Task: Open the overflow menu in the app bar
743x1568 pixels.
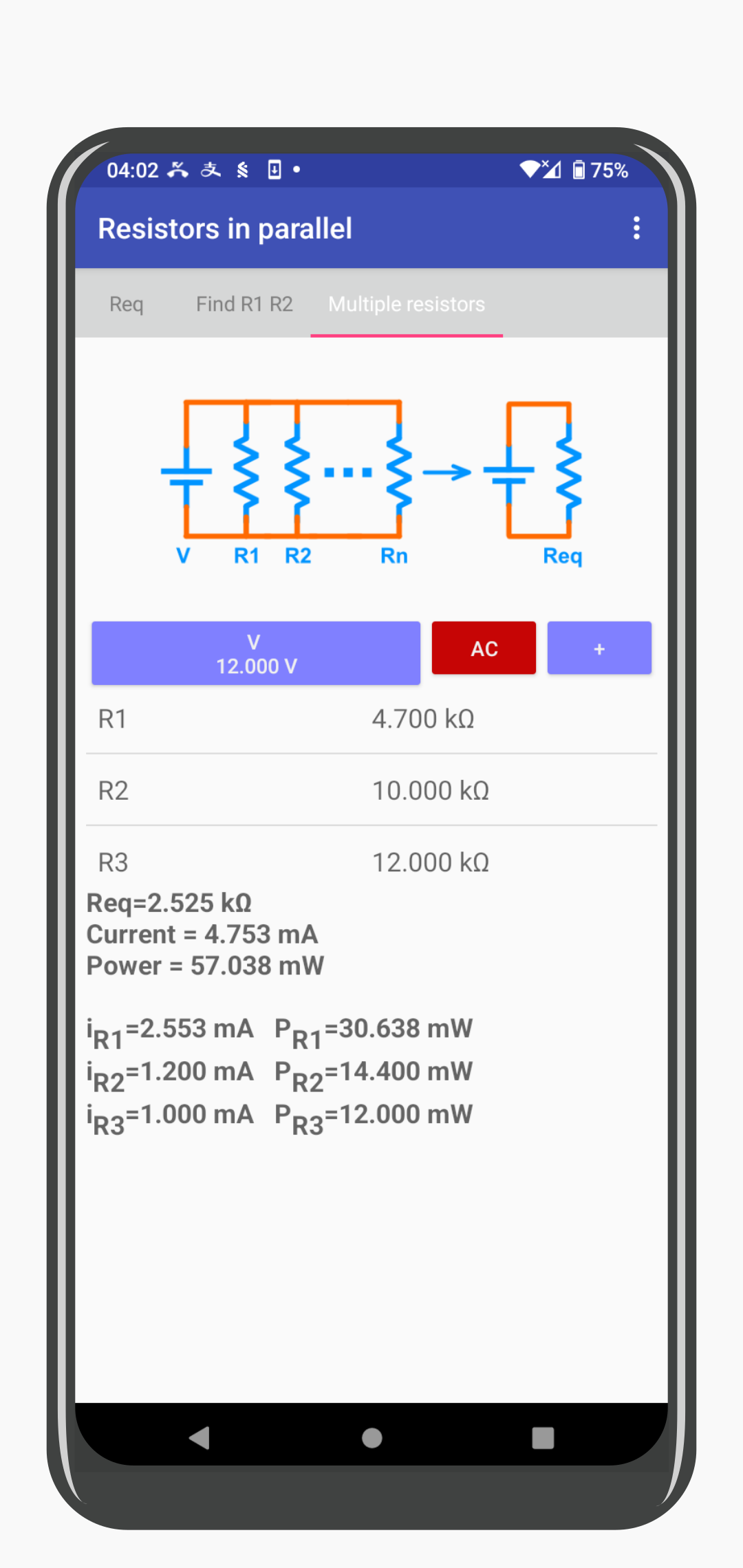Action: pos(636,228)
